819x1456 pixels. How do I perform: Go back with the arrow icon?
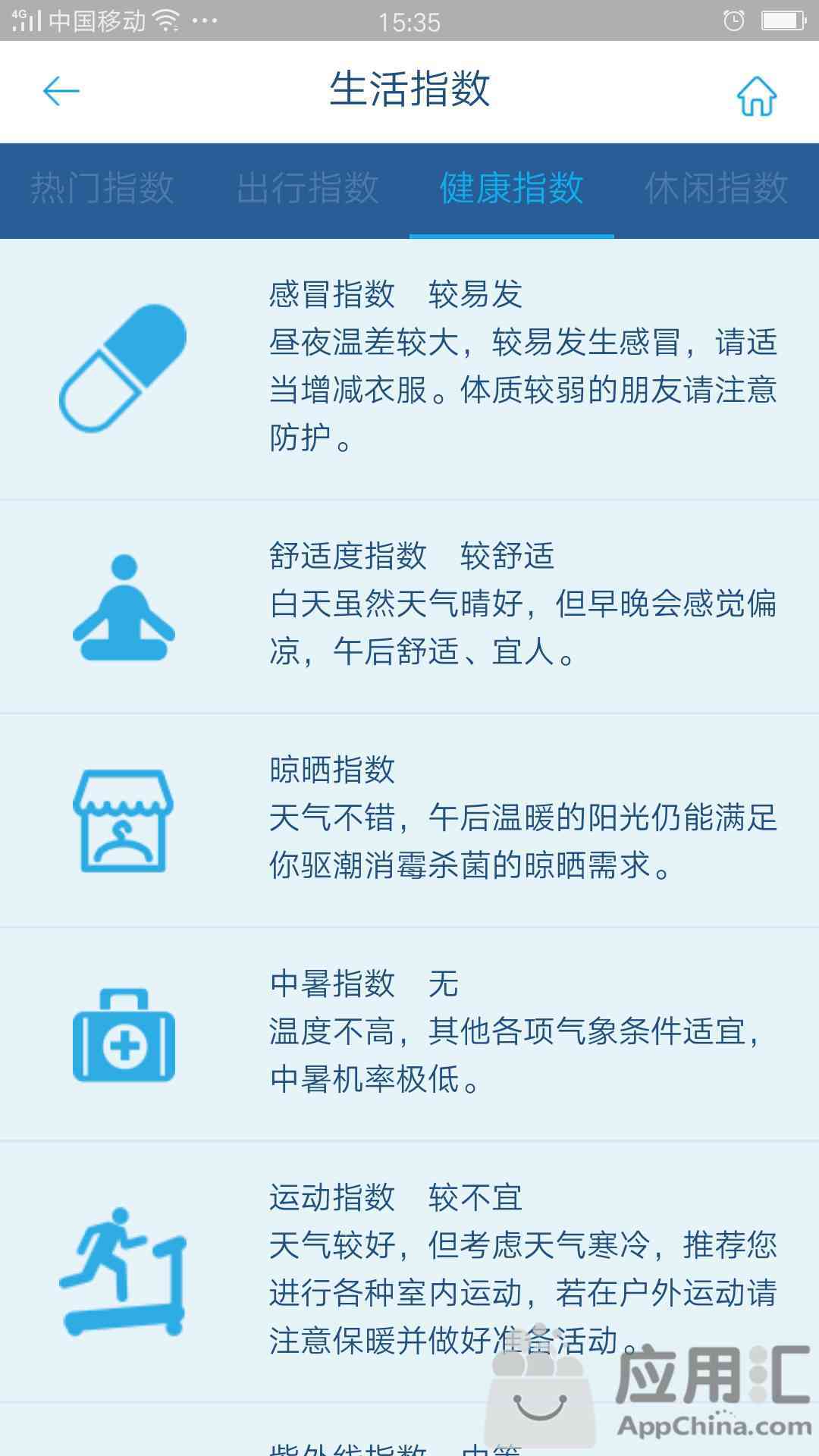pos(61,92)
